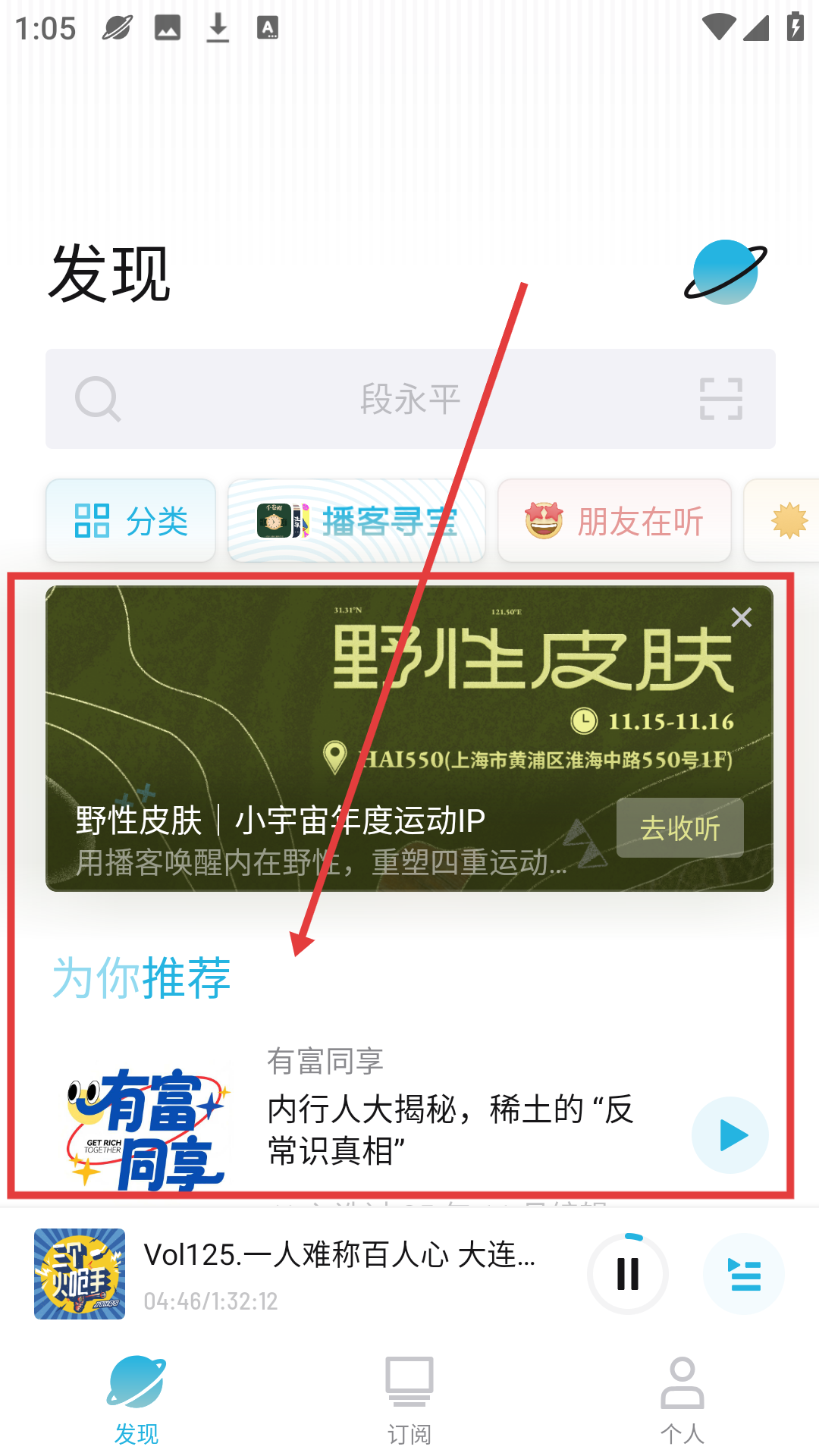Open the 分类 categories chip
This screenshot has width=819, height=1456.
click(x=131, y=521)
